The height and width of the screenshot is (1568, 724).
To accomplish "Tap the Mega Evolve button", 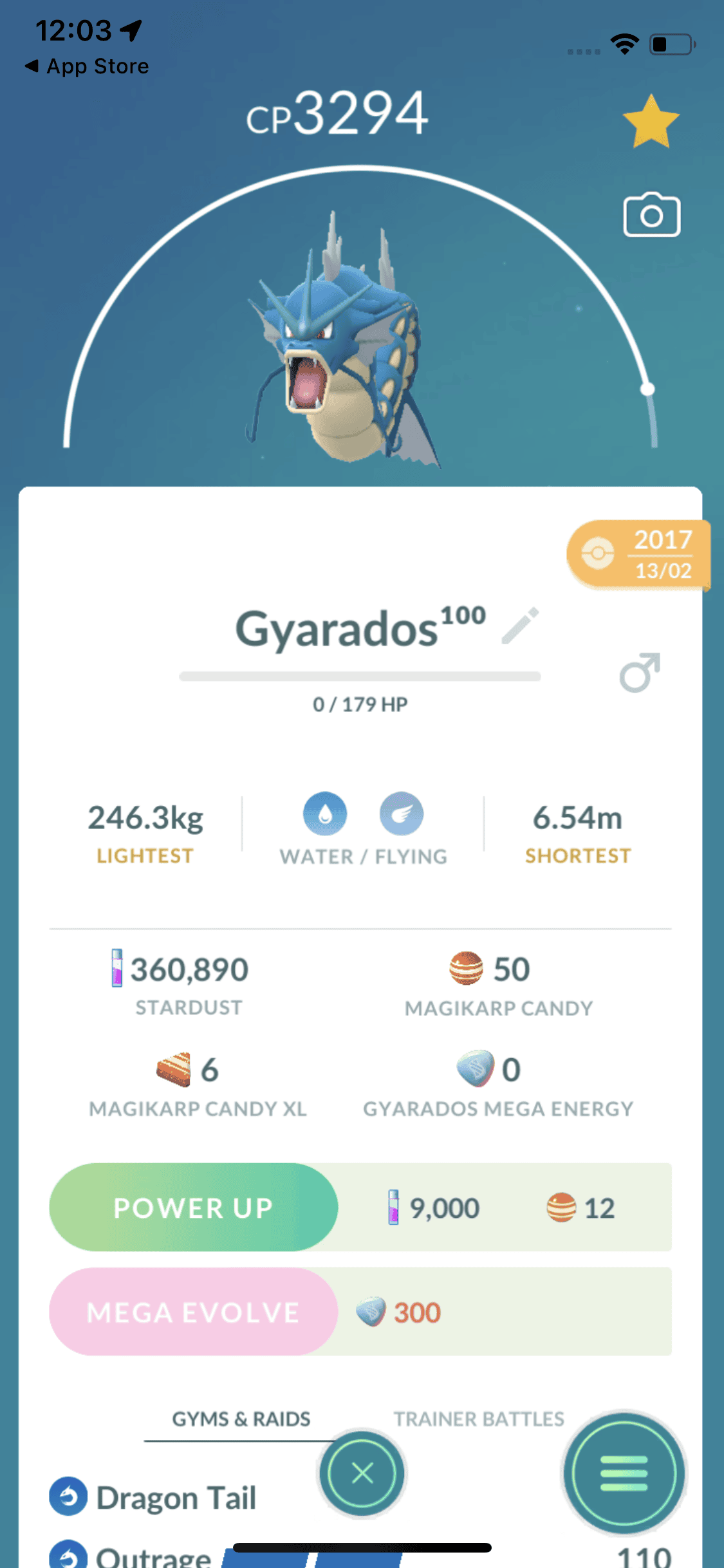I will point(193,1312).
